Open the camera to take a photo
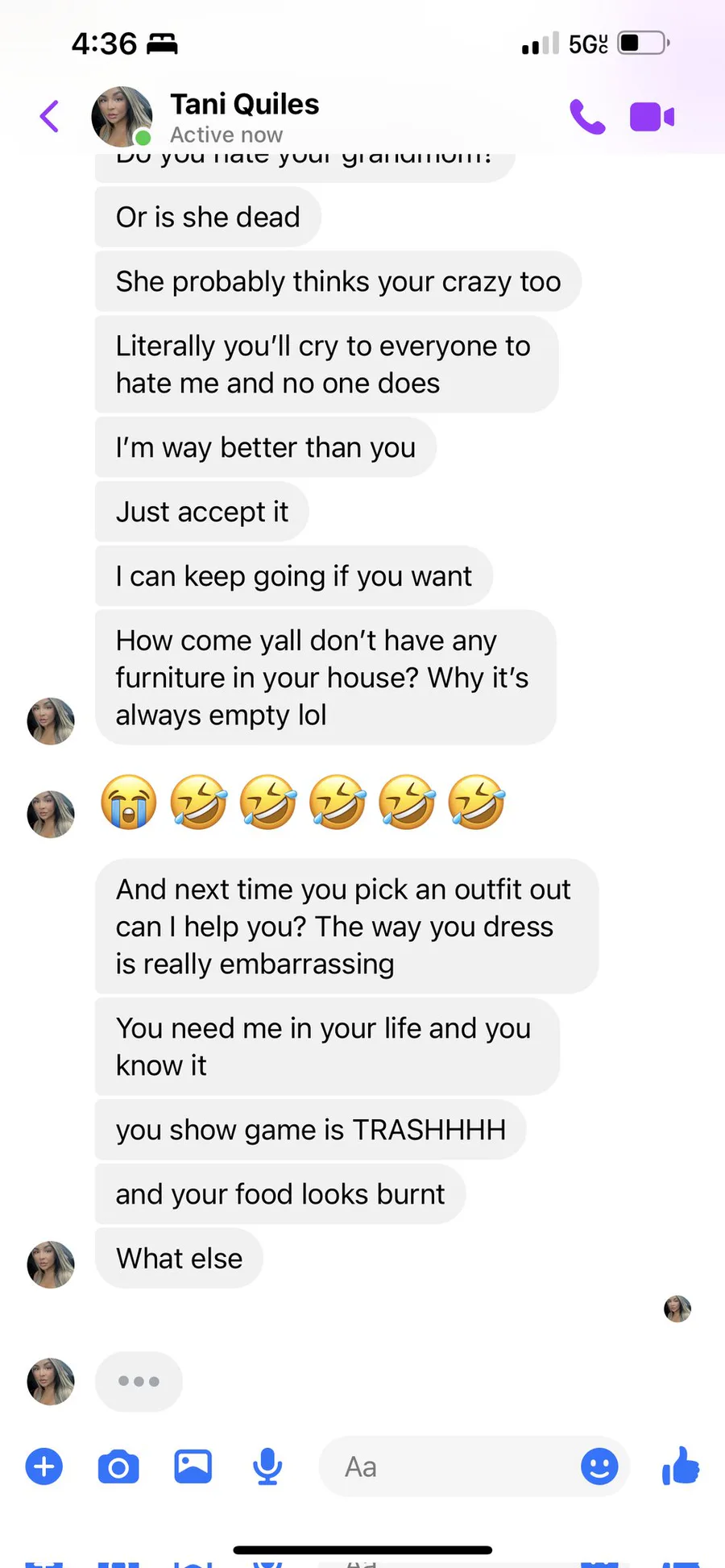 pos(118,1466)
